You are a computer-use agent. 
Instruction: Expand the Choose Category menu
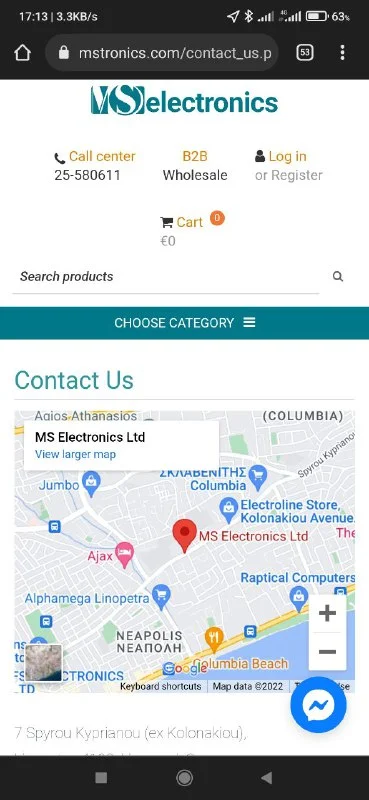(184, 323)
